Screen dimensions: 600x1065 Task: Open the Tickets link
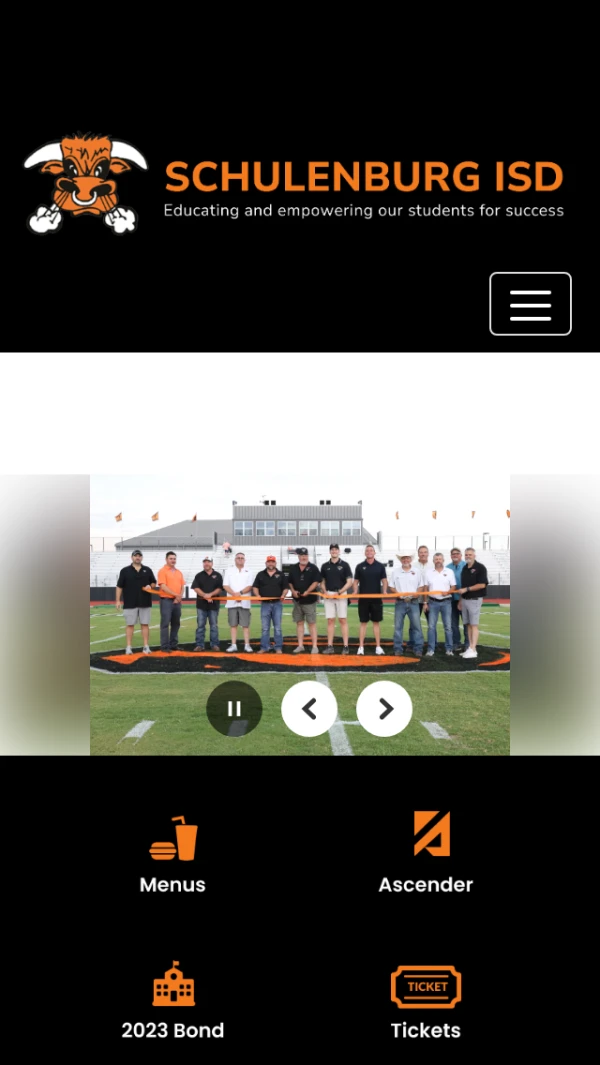[426, 1001]
